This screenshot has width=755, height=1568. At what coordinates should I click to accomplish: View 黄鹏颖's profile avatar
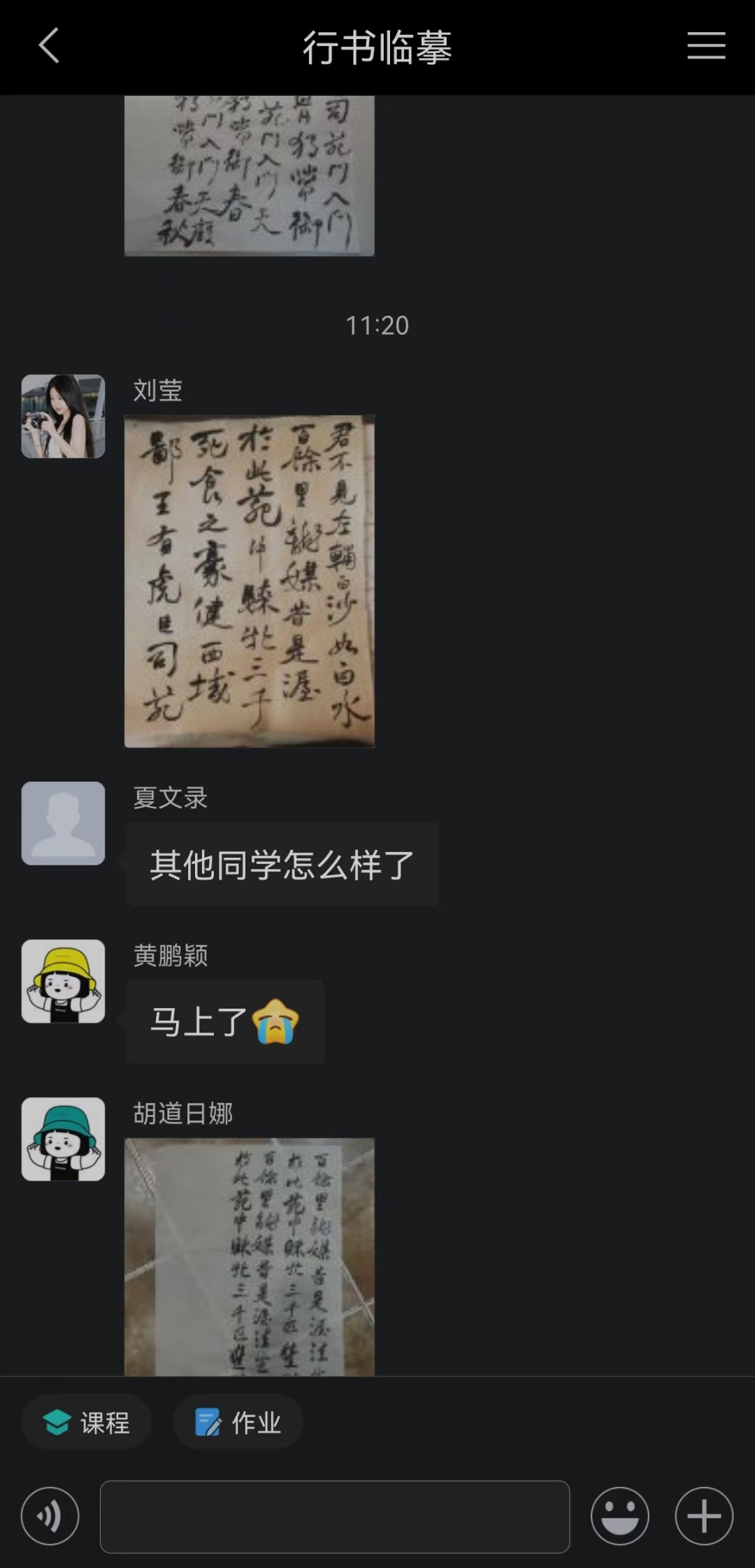63,981
